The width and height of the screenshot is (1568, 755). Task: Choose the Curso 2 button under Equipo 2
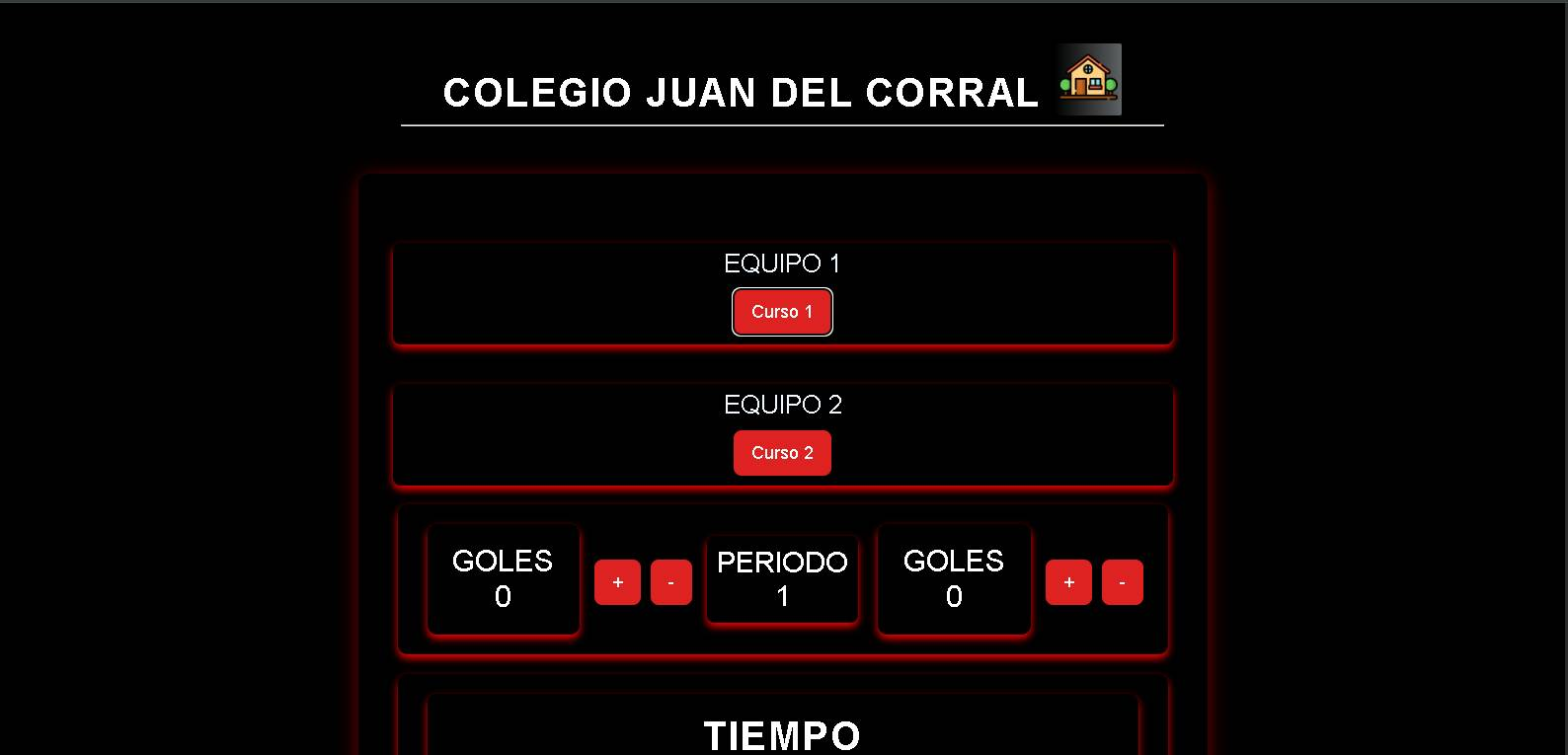(782, 453)
